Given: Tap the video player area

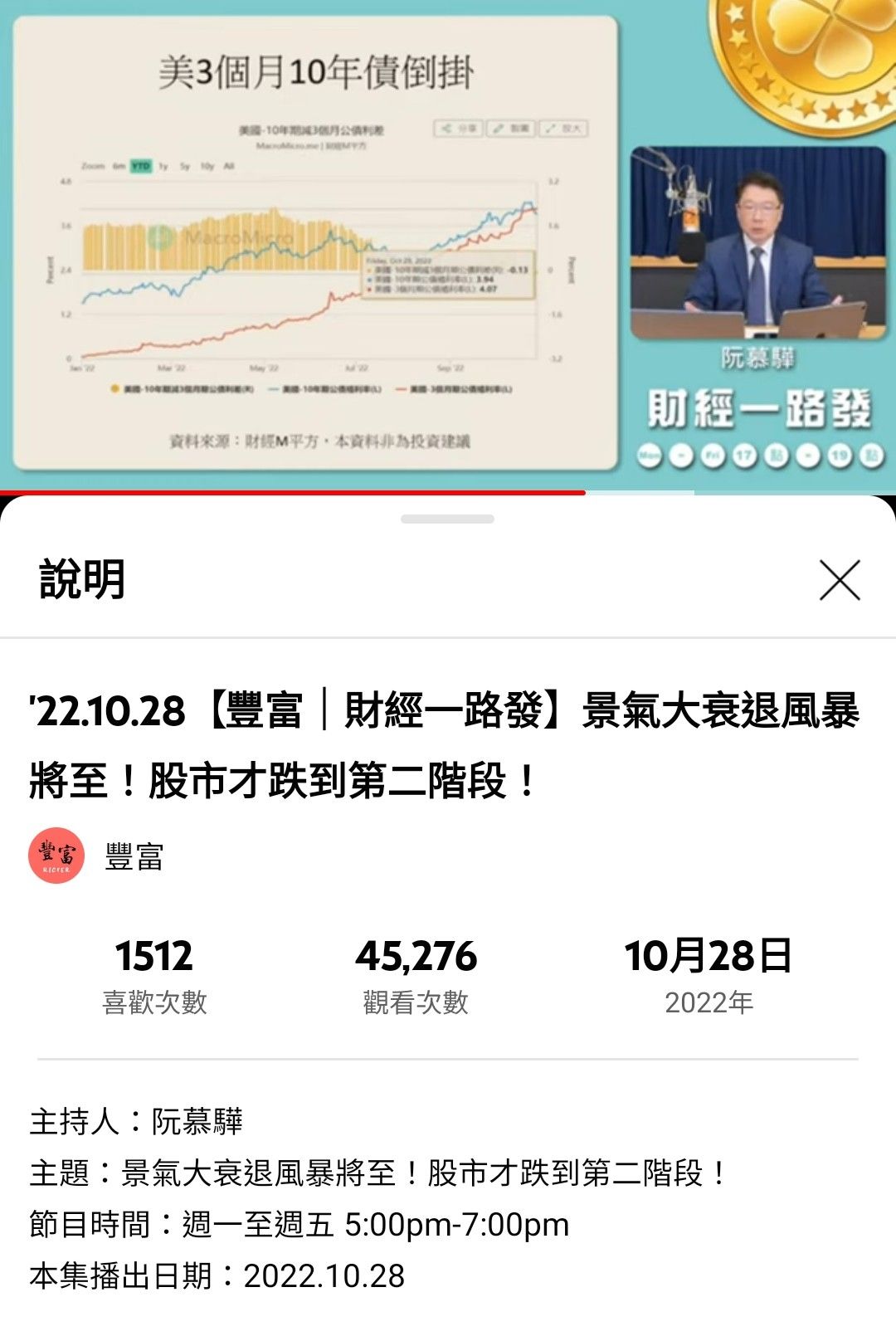Looking at the screenshot, I should pyautogui.click(x=448, y=246).
